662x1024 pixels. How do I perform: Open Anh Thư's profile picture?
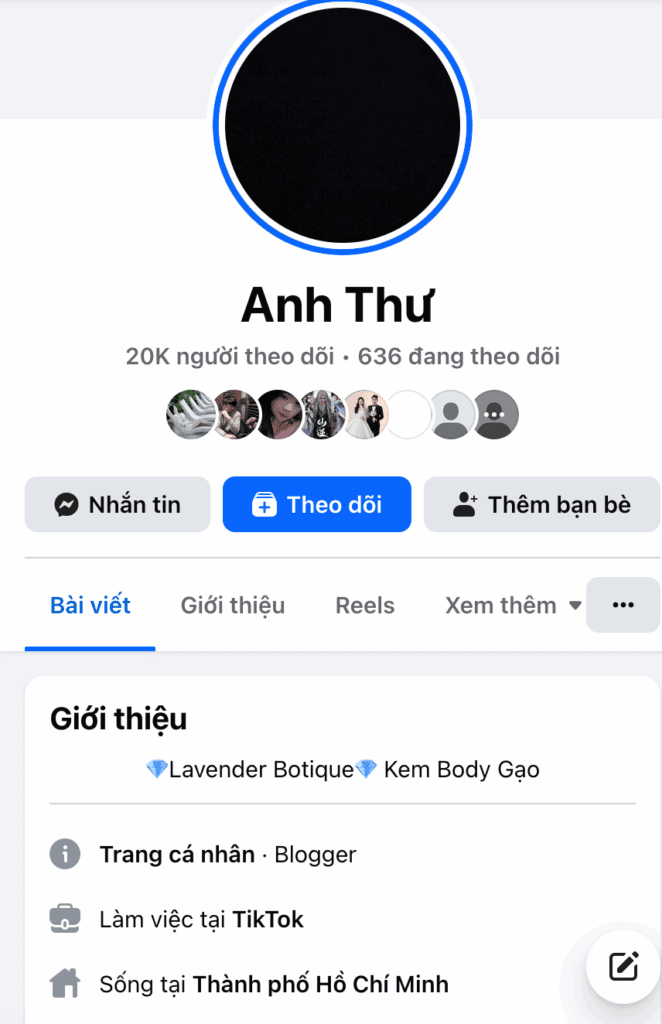click(x=342, y=125)
